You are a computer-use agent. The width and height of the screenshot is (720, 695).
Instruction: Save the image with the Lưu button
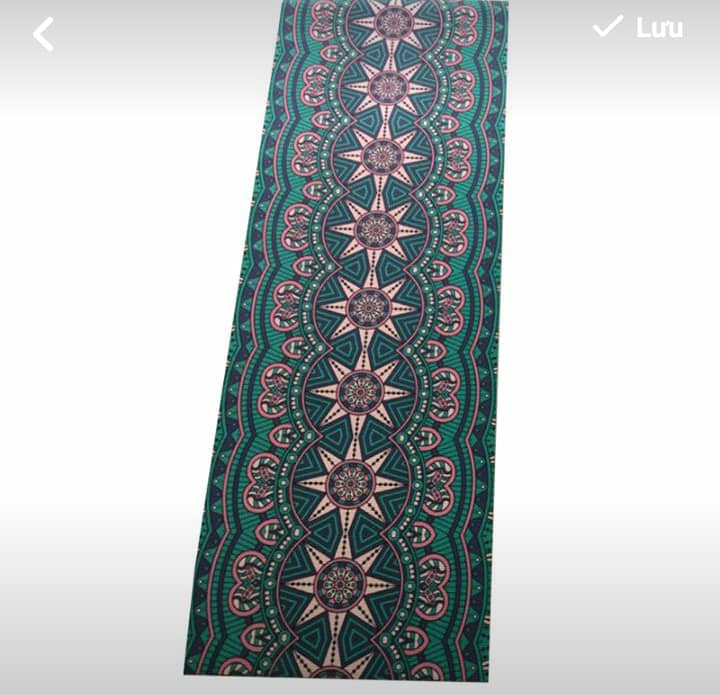tap(638, 28)
